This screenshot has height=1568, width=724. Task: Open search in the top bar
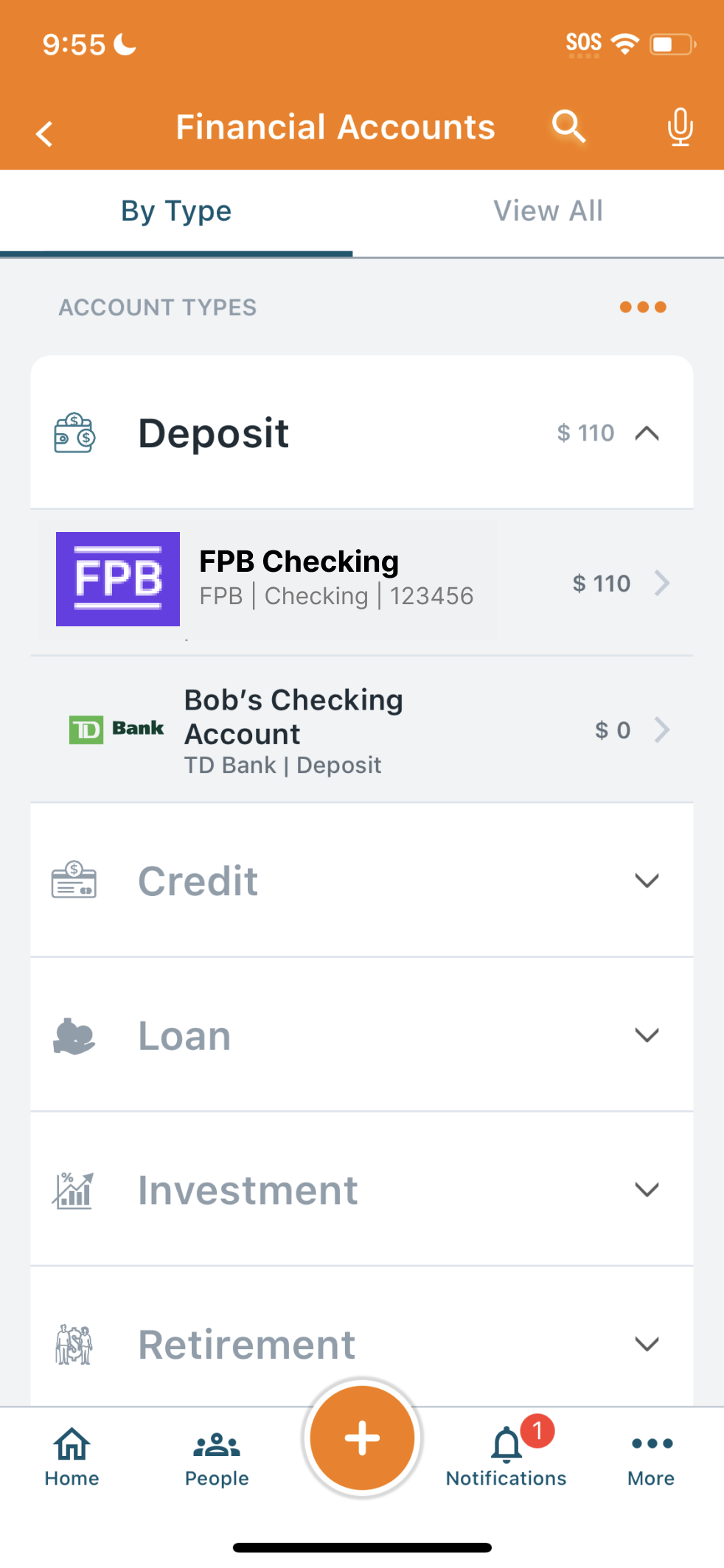click(x=568, y=127)
